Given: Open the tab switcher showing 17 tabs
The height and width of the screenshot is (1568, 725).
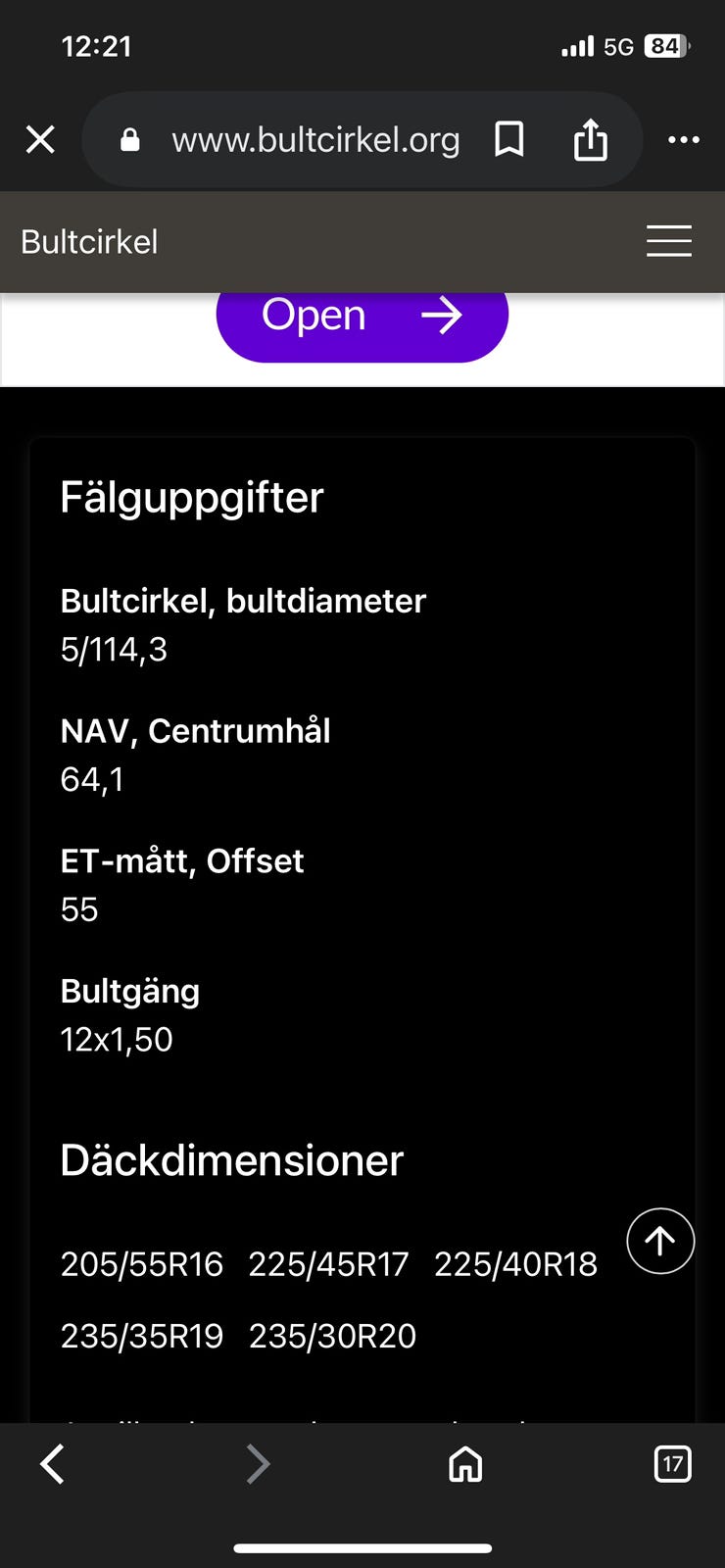Looking at the screenshot, I should click(x=672, y=1465).
